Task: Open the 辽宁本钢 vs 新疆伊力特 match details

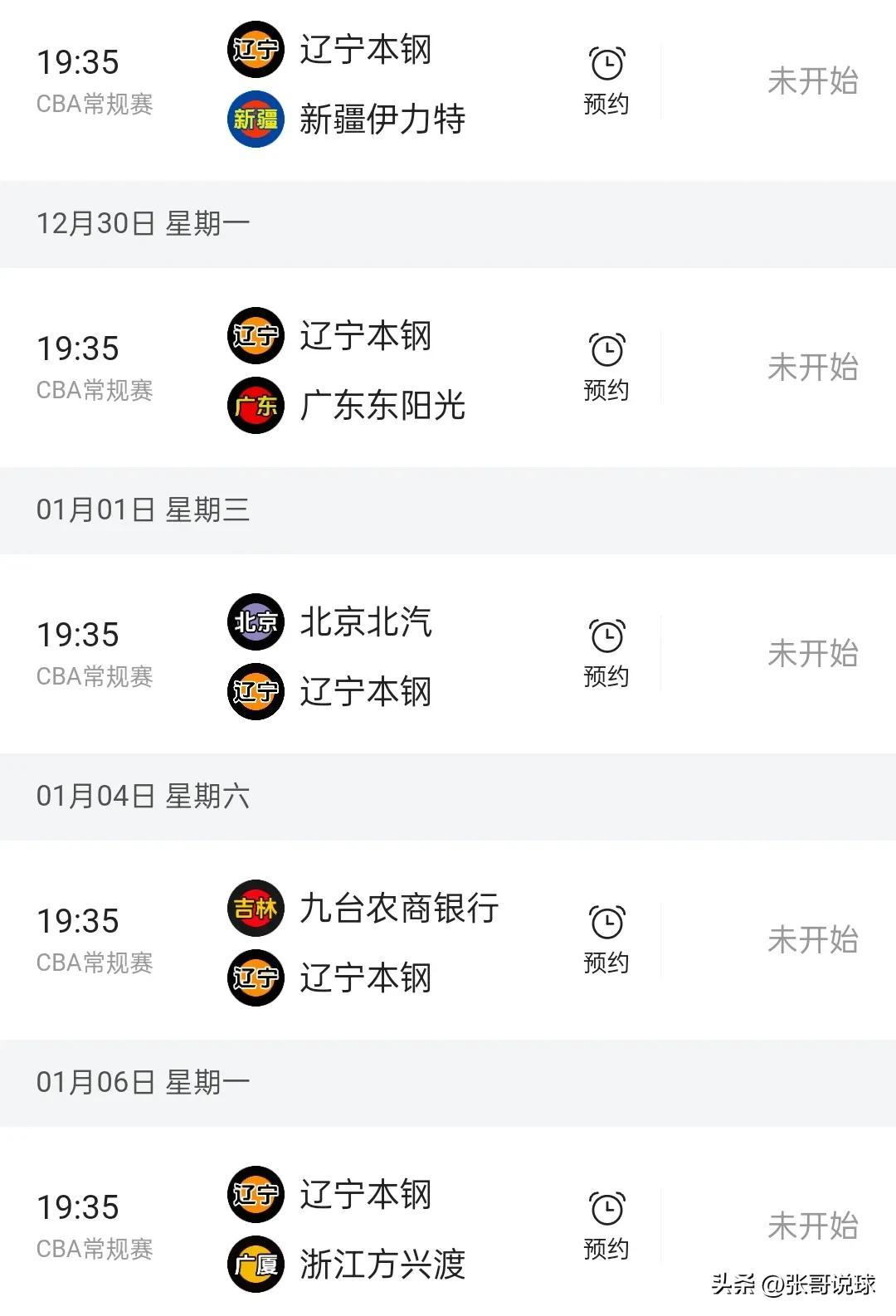Action: [365, 84]
